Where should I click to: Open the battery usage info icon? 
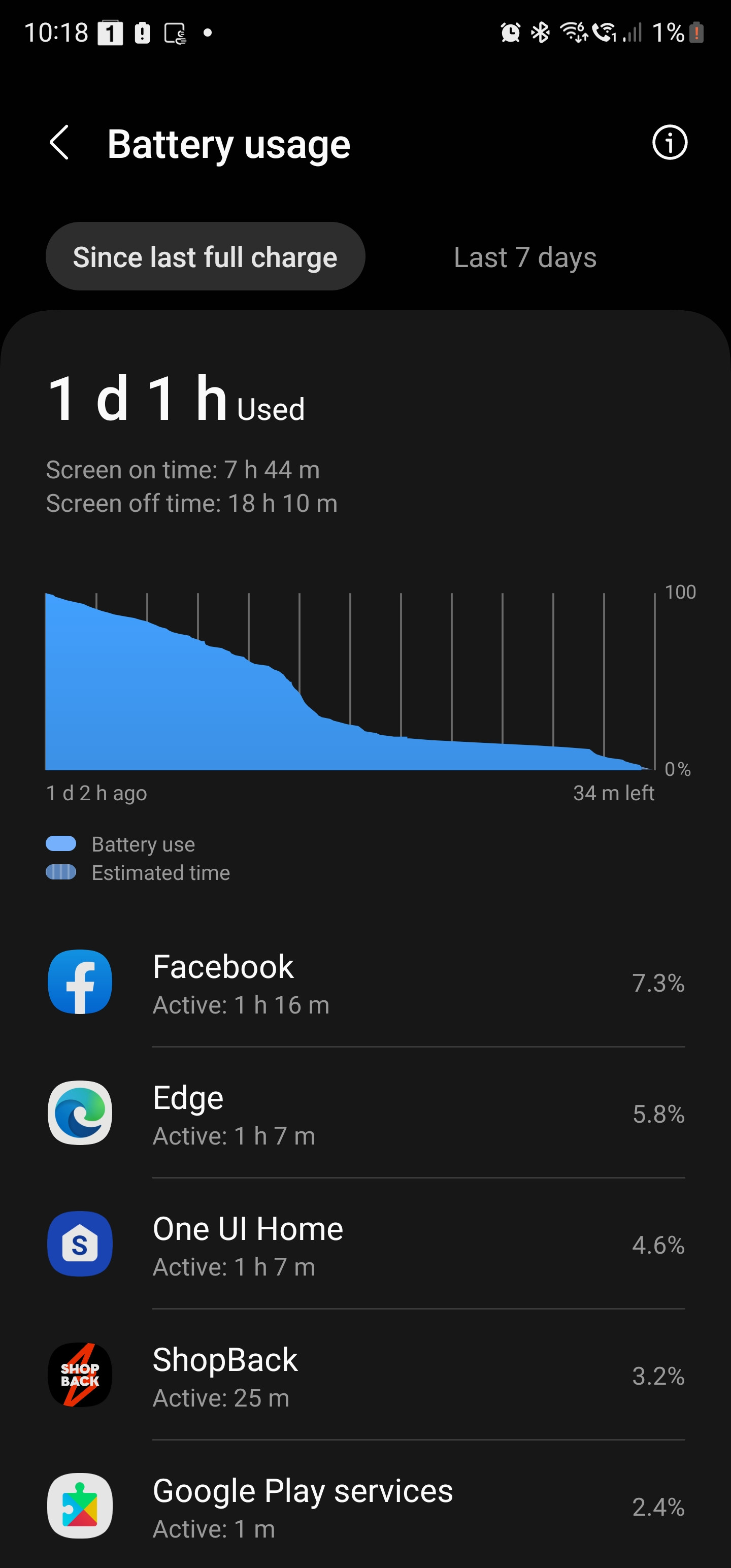[670, 143]
